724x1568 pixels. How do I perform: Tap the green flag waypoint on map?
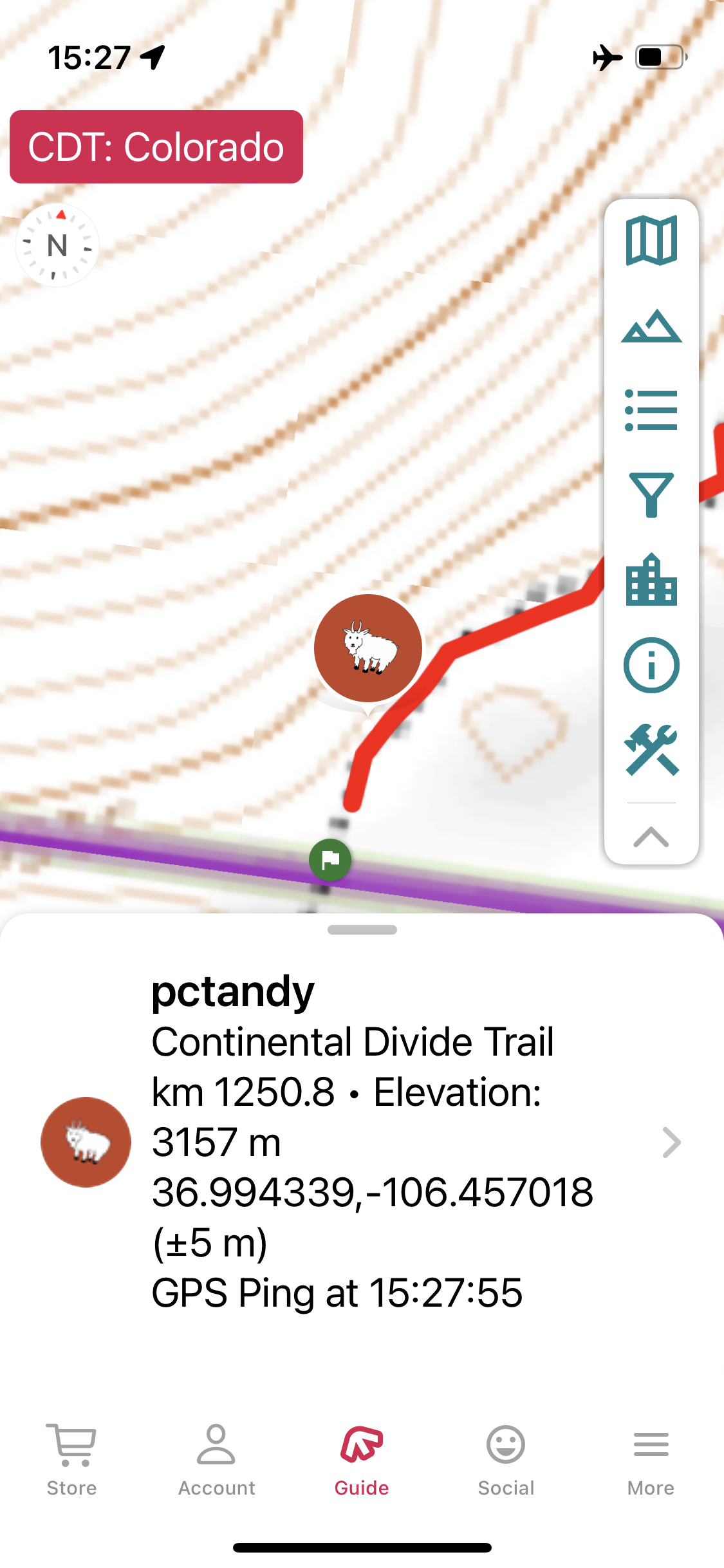[330, 860]
